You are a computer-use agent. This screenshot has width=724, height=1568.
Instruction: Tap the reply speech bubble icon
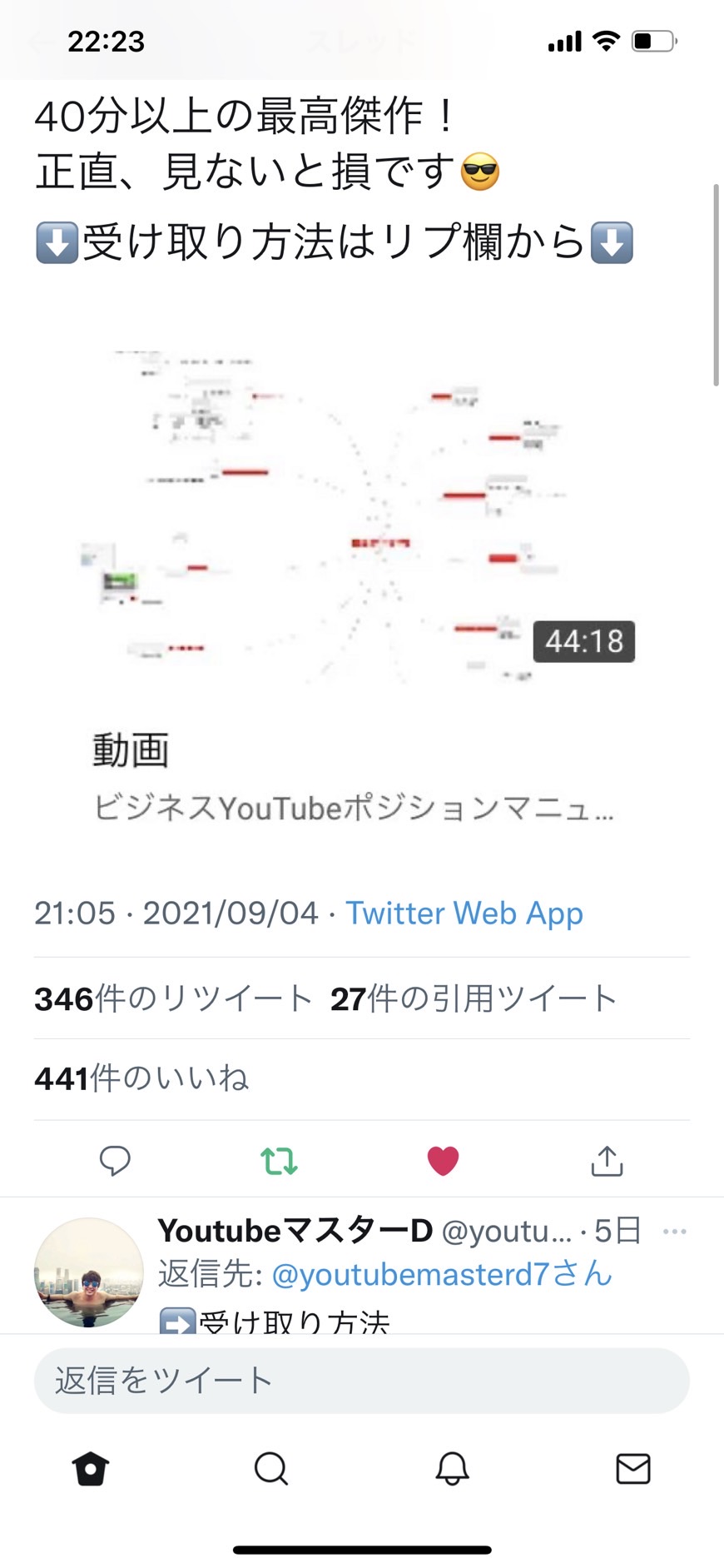point(115,1160)
